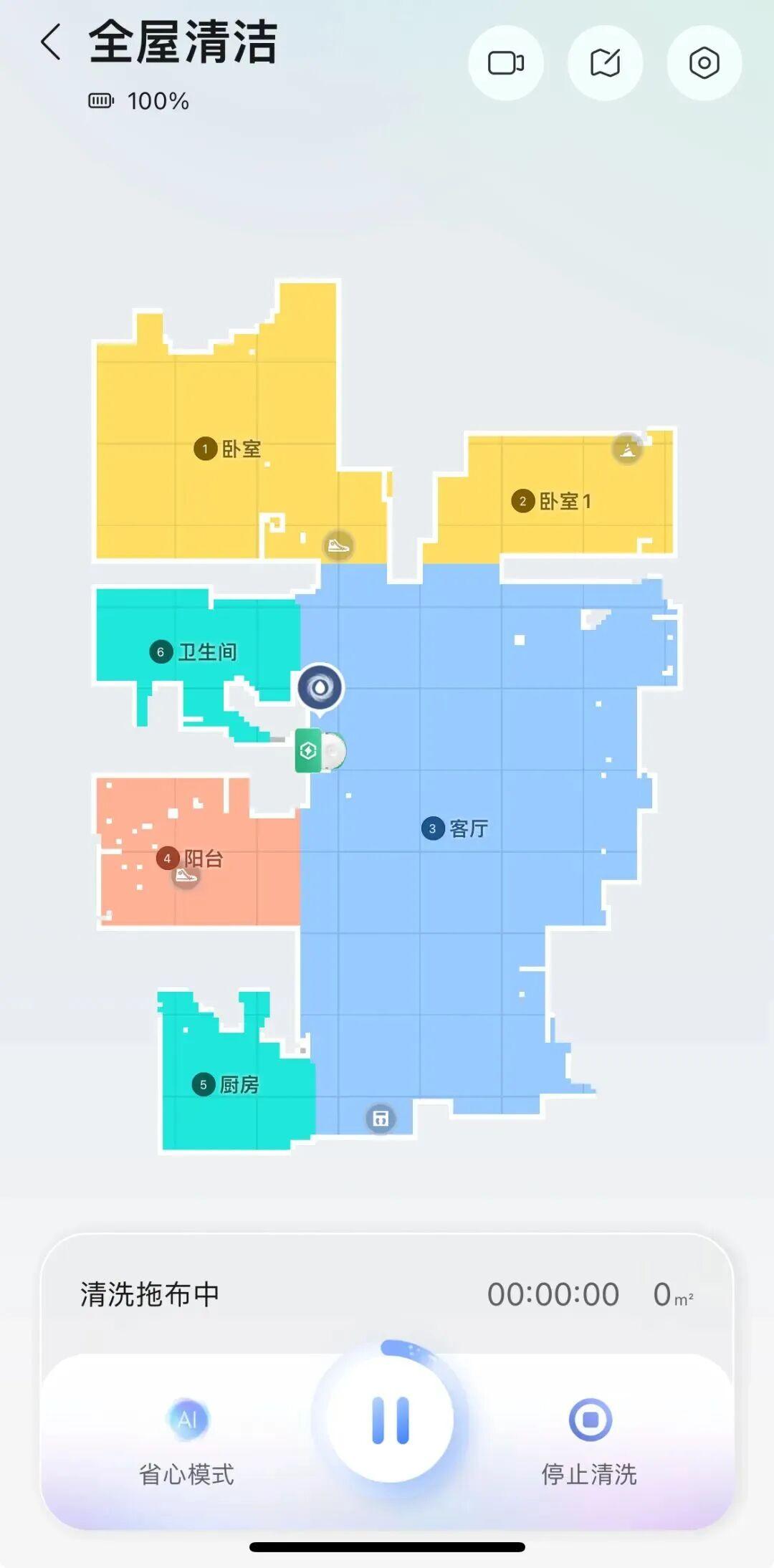
Task: Tap the robot's water drop marker
Action: [320, 688]
